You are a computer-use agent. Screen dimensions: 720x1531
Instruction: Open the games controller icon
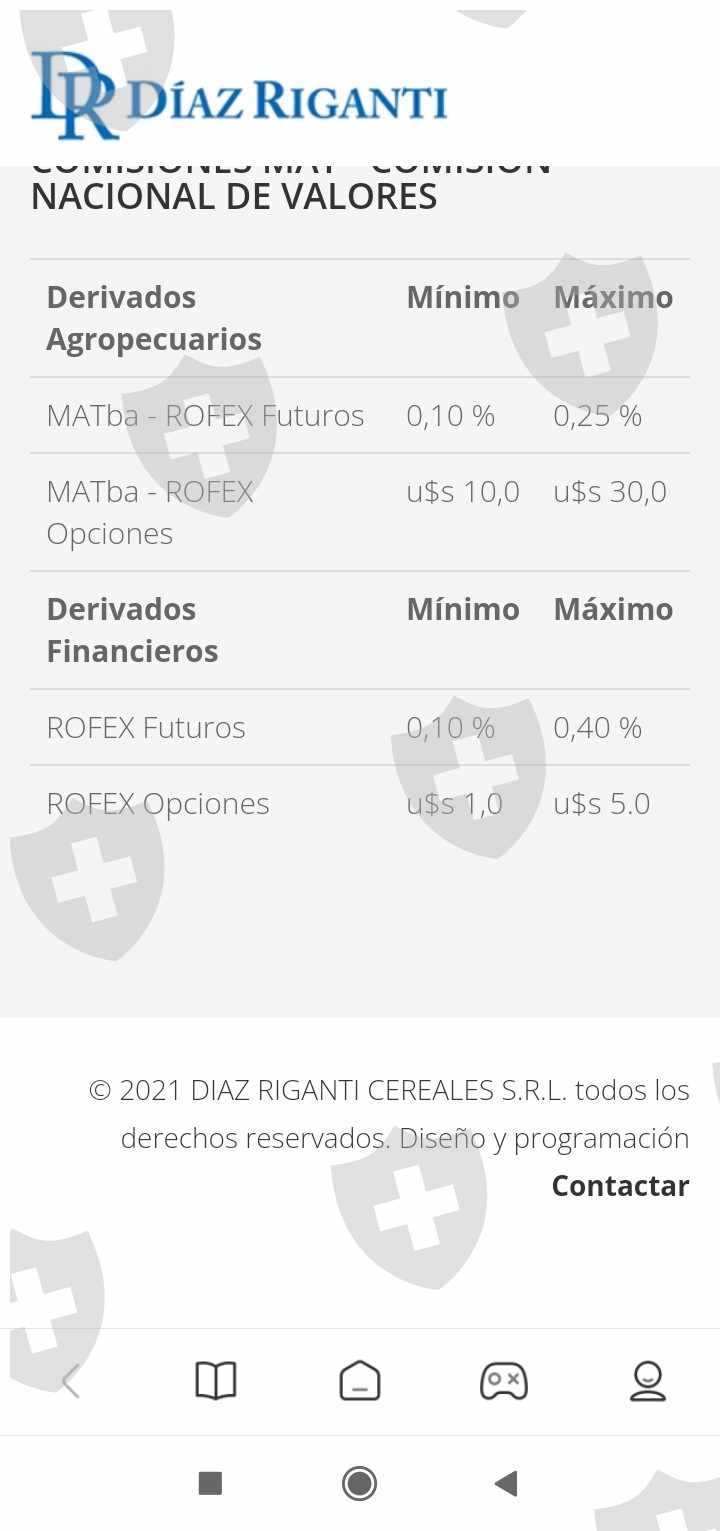point(504,1381)
